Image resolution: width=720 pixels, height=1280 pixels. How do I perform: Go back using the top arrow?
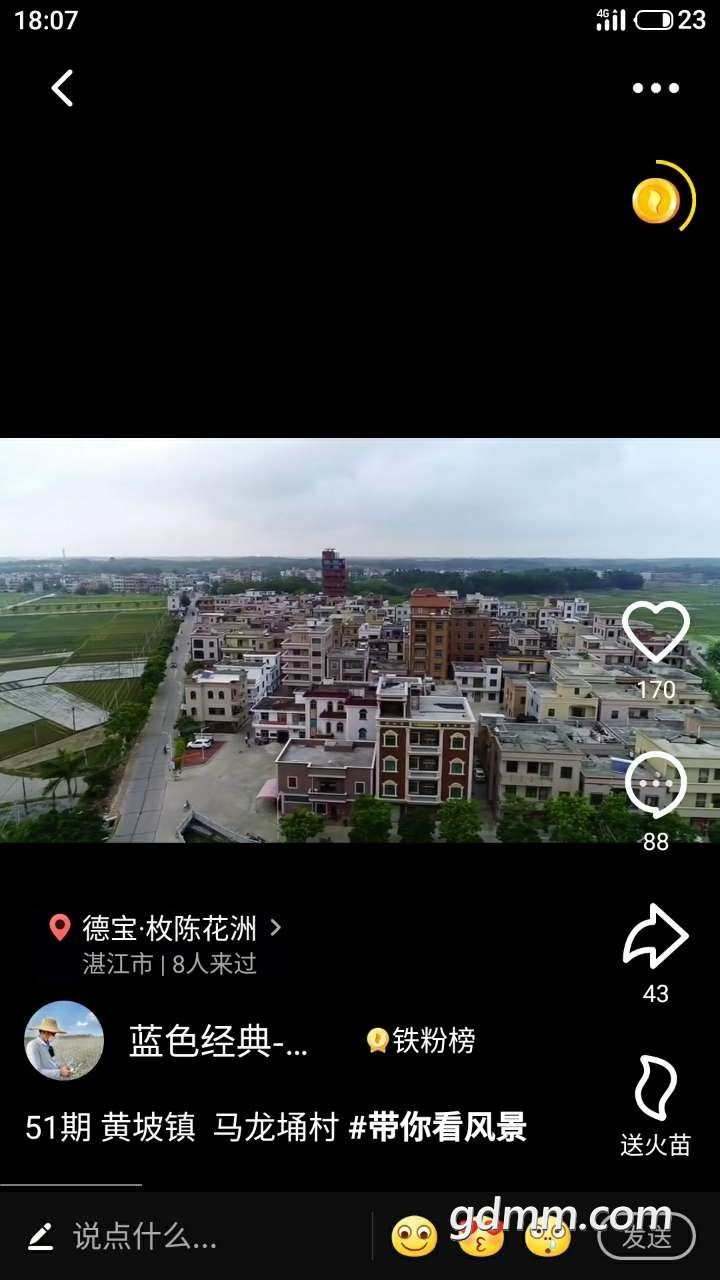point(62,88)
